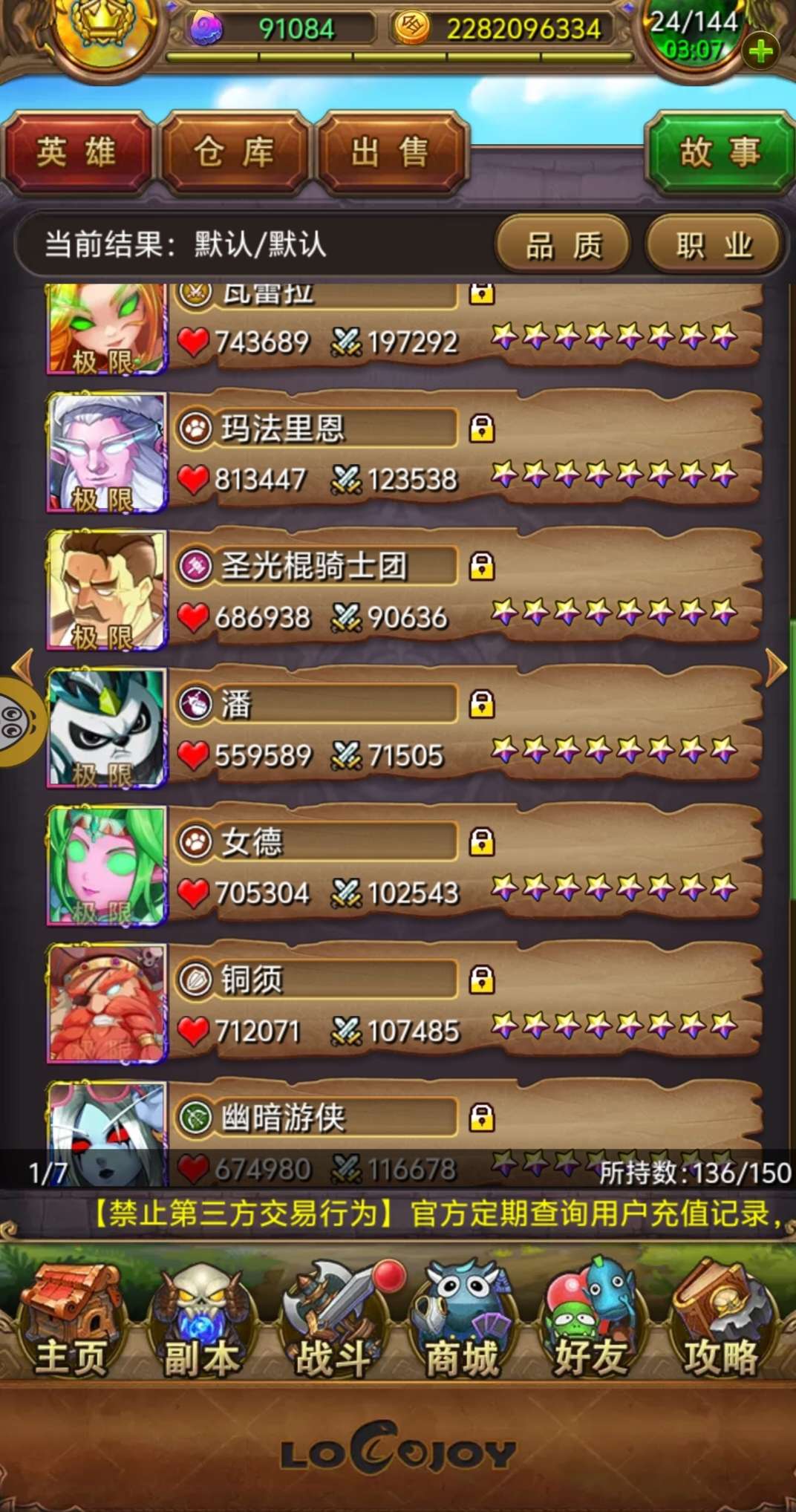Go to the next page arrow
This screenshot has height=1512, width=796.
coord(776,667)
